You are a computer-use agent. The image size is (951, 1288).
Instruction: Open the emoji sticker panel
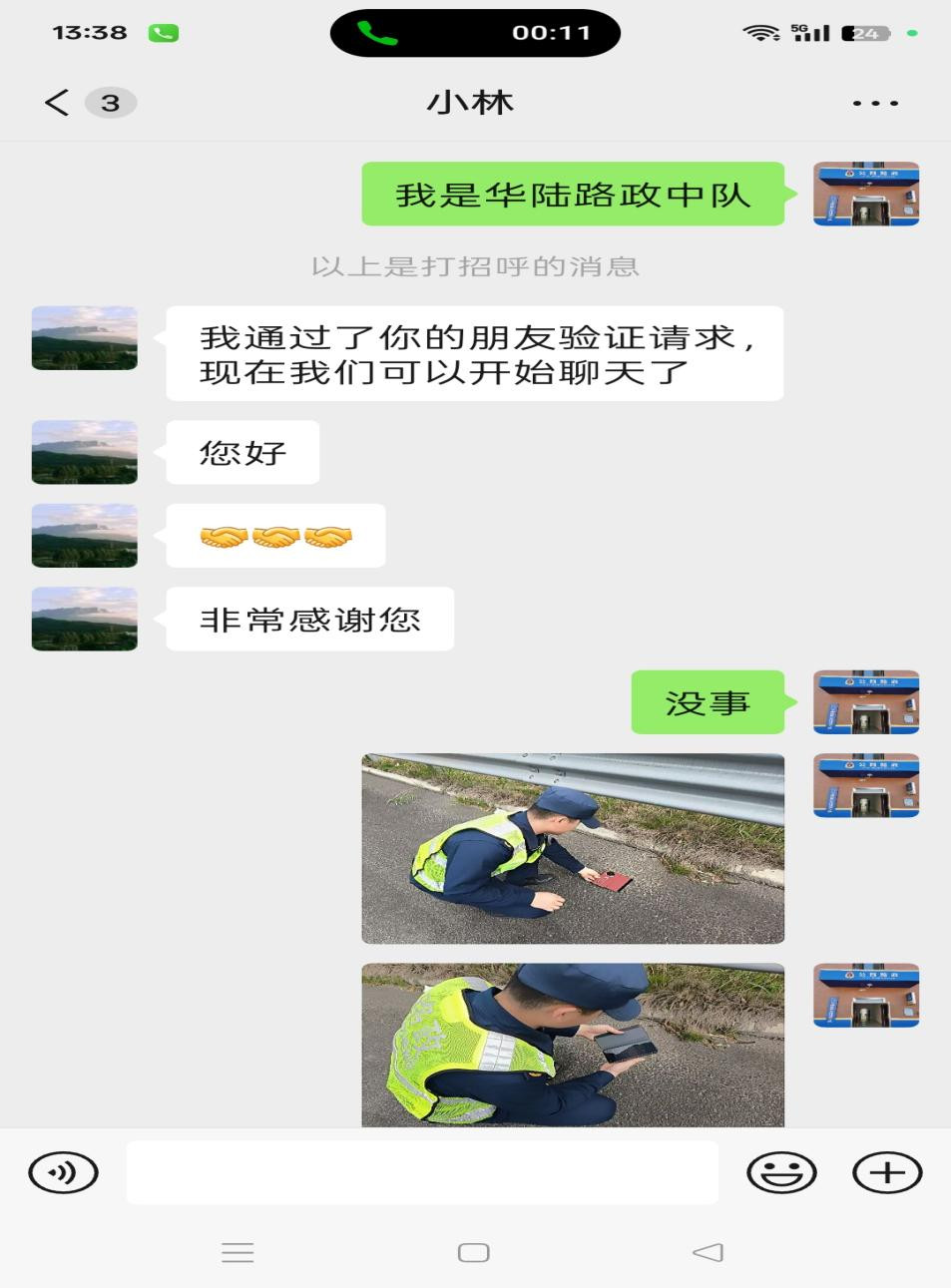pyautogui.click(x=781, y=1172)
